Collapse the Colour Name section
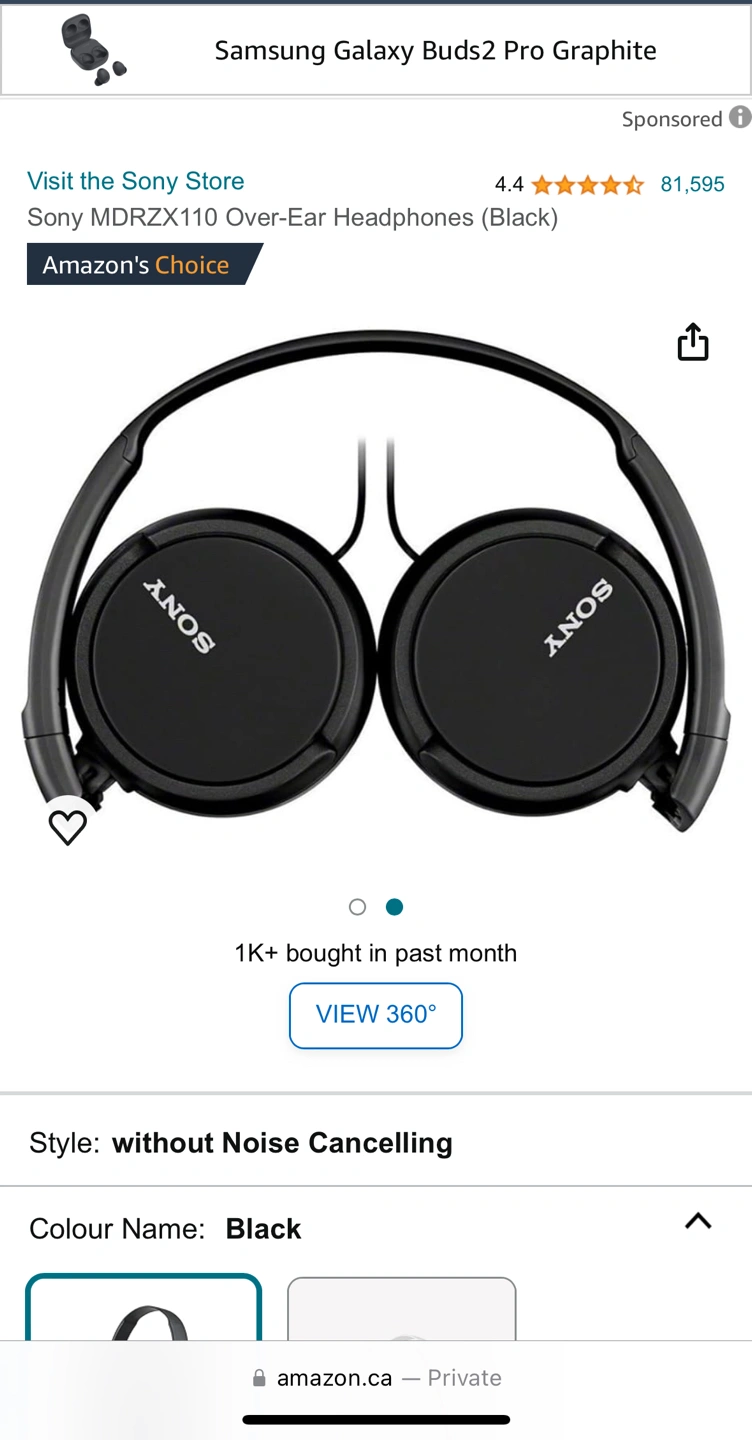 point(697,1221)
